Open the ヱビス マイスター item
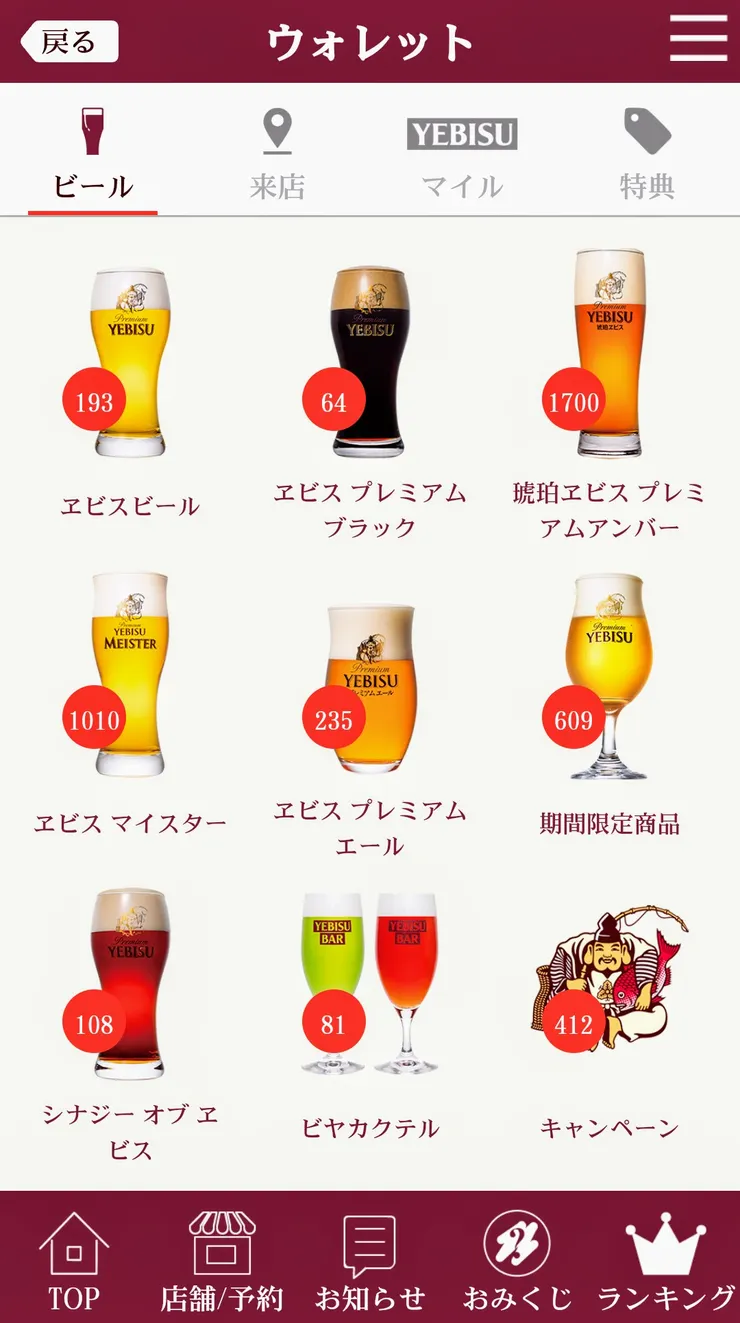This screenshot has height=1323, width=740. coord(130,704)
